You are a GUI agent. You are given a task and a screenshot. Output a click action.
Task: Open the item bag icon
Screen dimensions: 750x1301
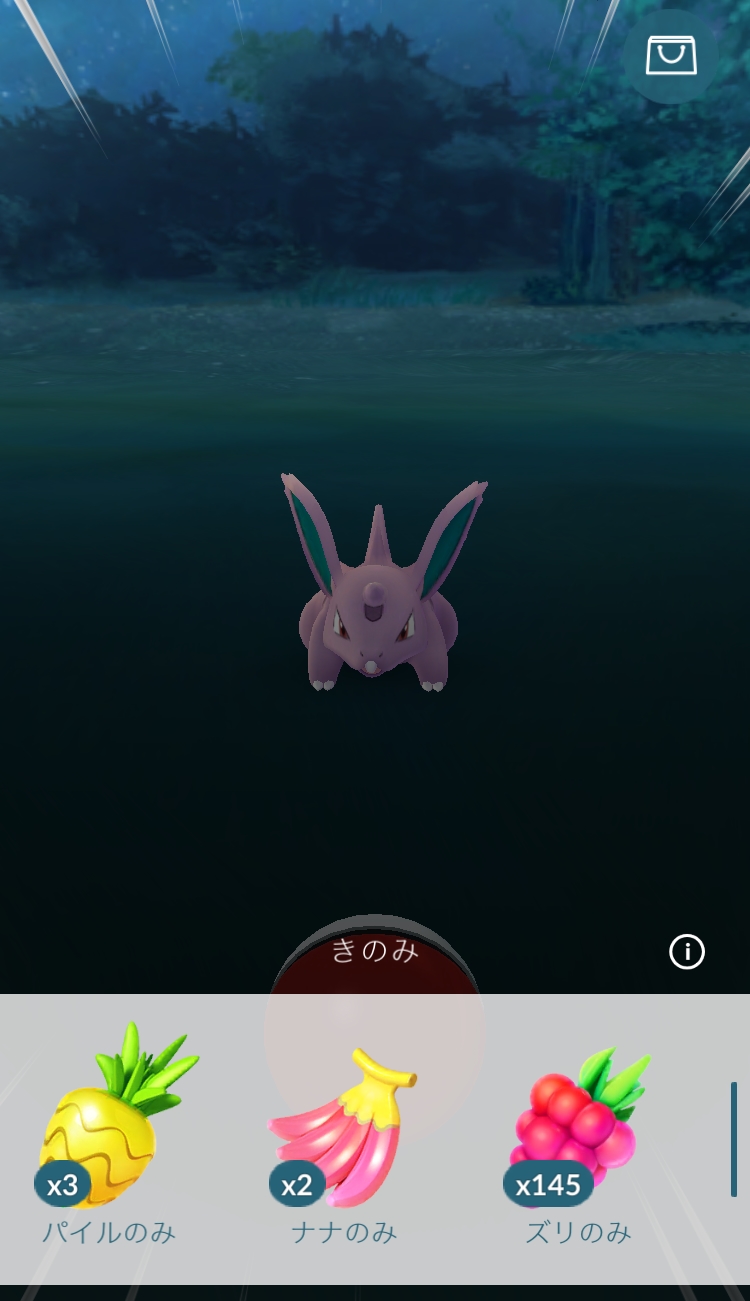coord(670,56)
